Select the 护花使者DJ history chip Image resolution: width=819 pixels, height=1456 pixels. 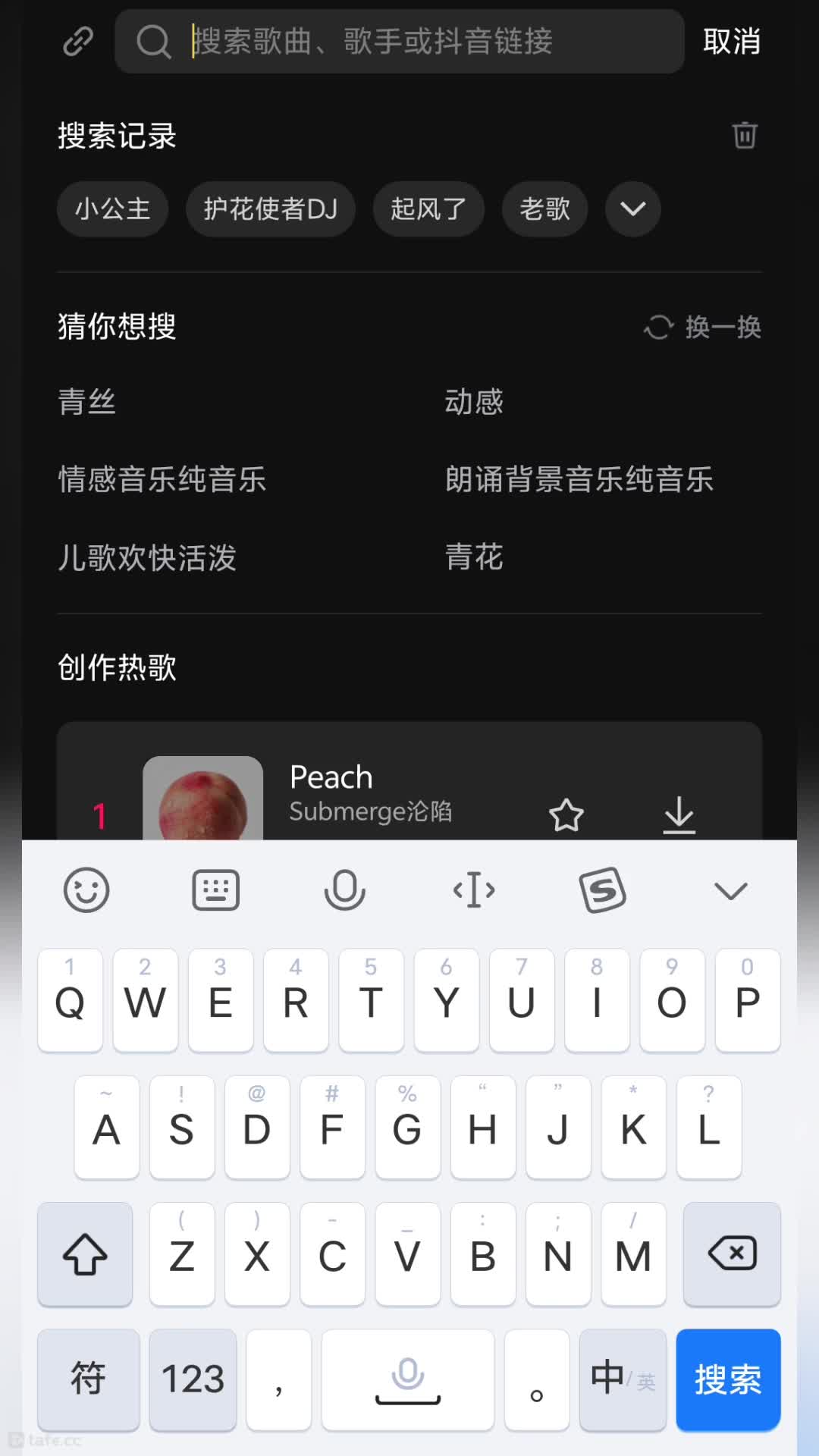[x=270, y=209]
